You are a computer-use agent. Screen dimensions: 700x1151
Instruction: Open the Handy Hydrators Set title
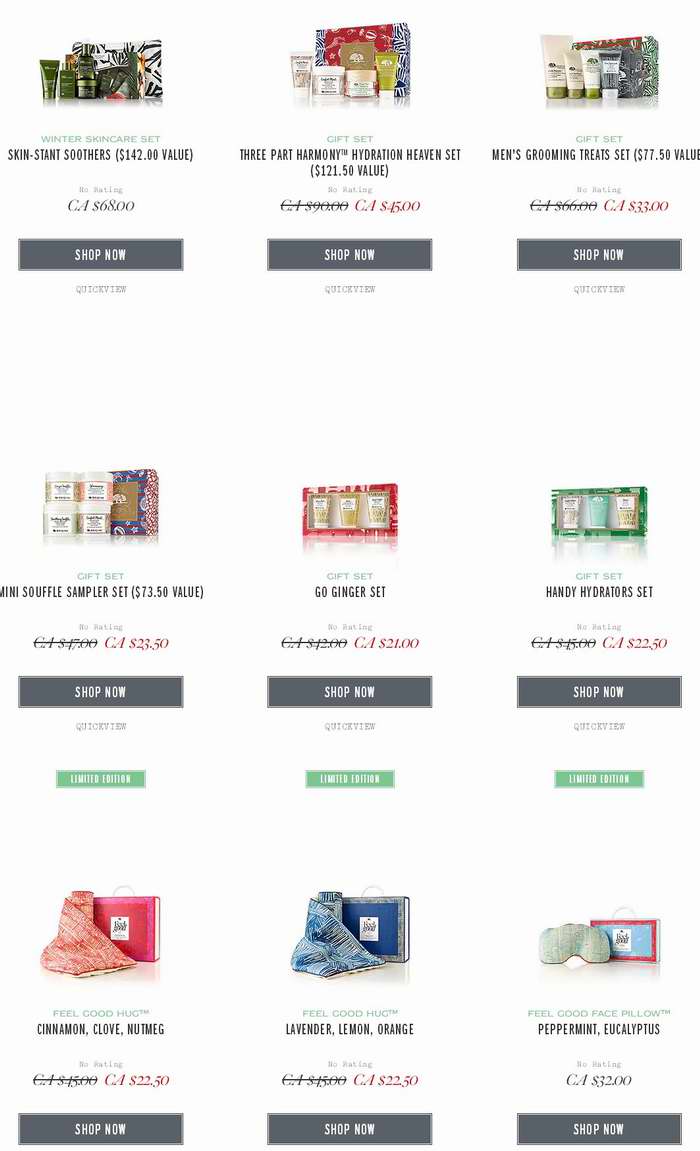point(599,592)
